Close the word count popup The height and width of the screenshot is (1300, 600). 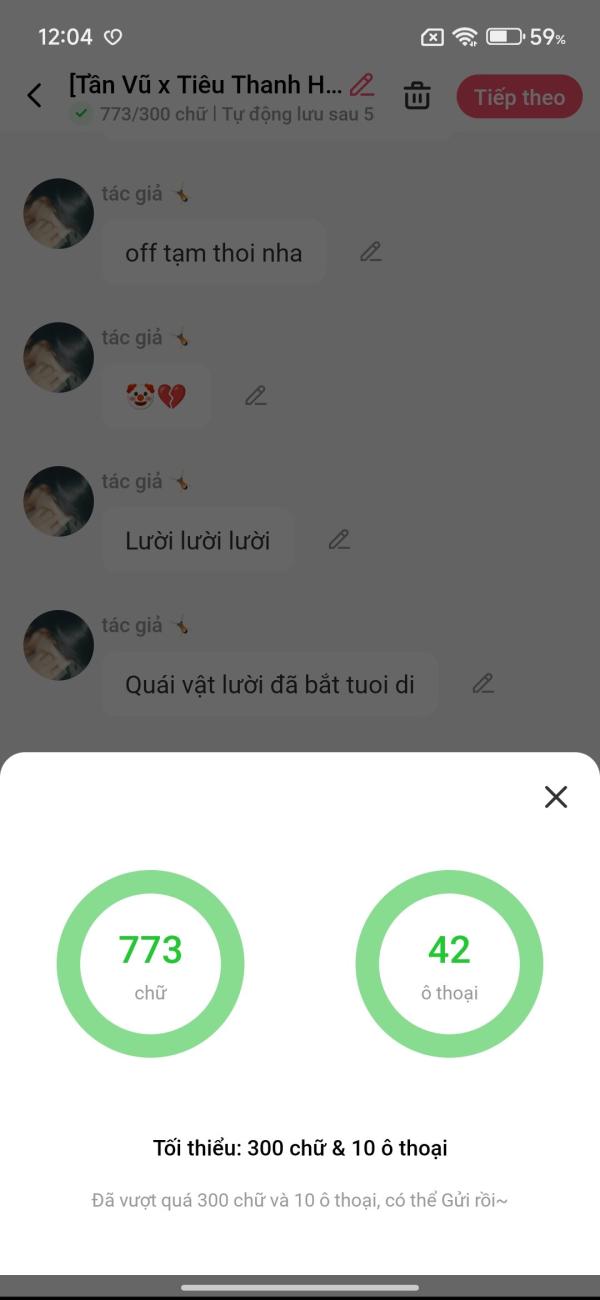click(556, 796)
